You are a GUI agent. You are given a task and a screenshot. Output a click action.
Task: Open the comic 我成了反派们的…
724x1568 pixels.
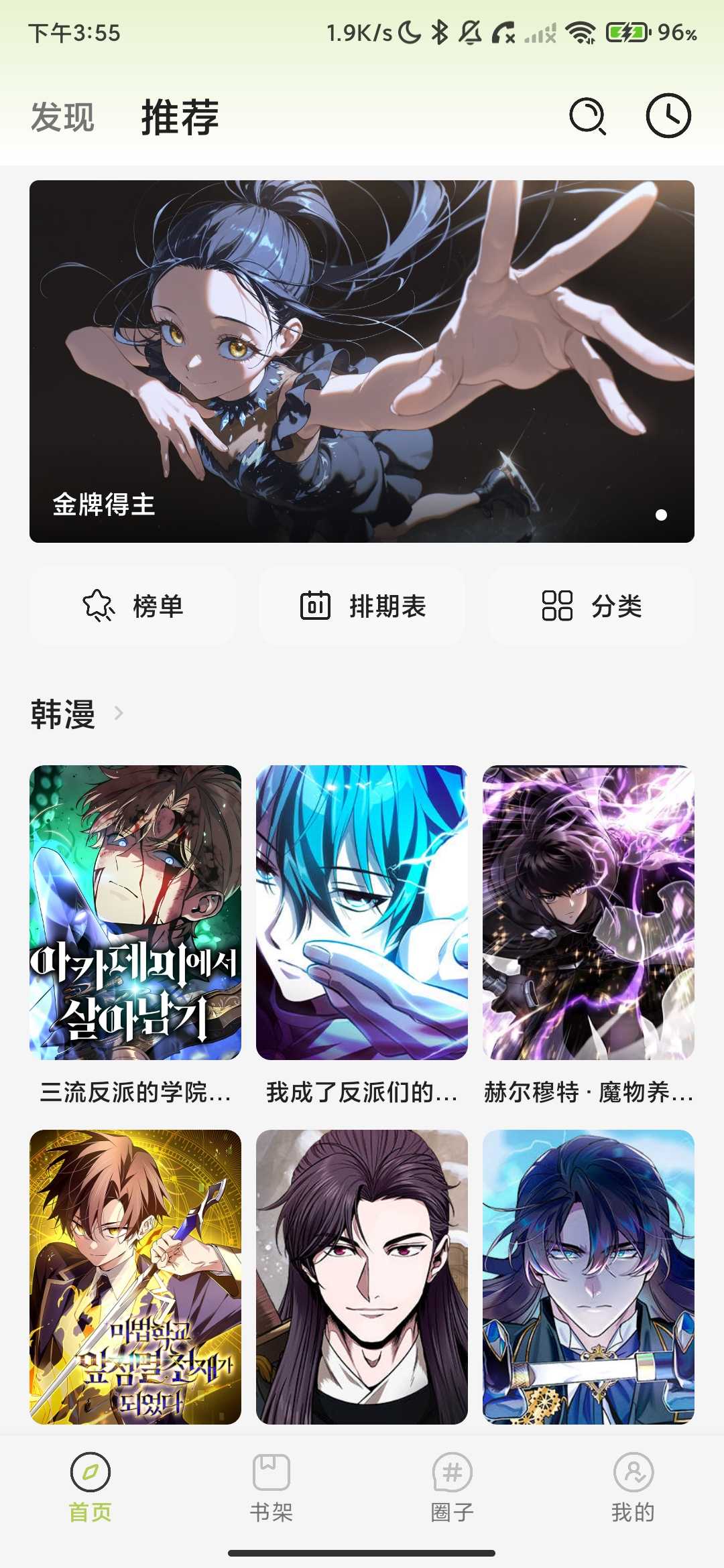pos(362,935)
